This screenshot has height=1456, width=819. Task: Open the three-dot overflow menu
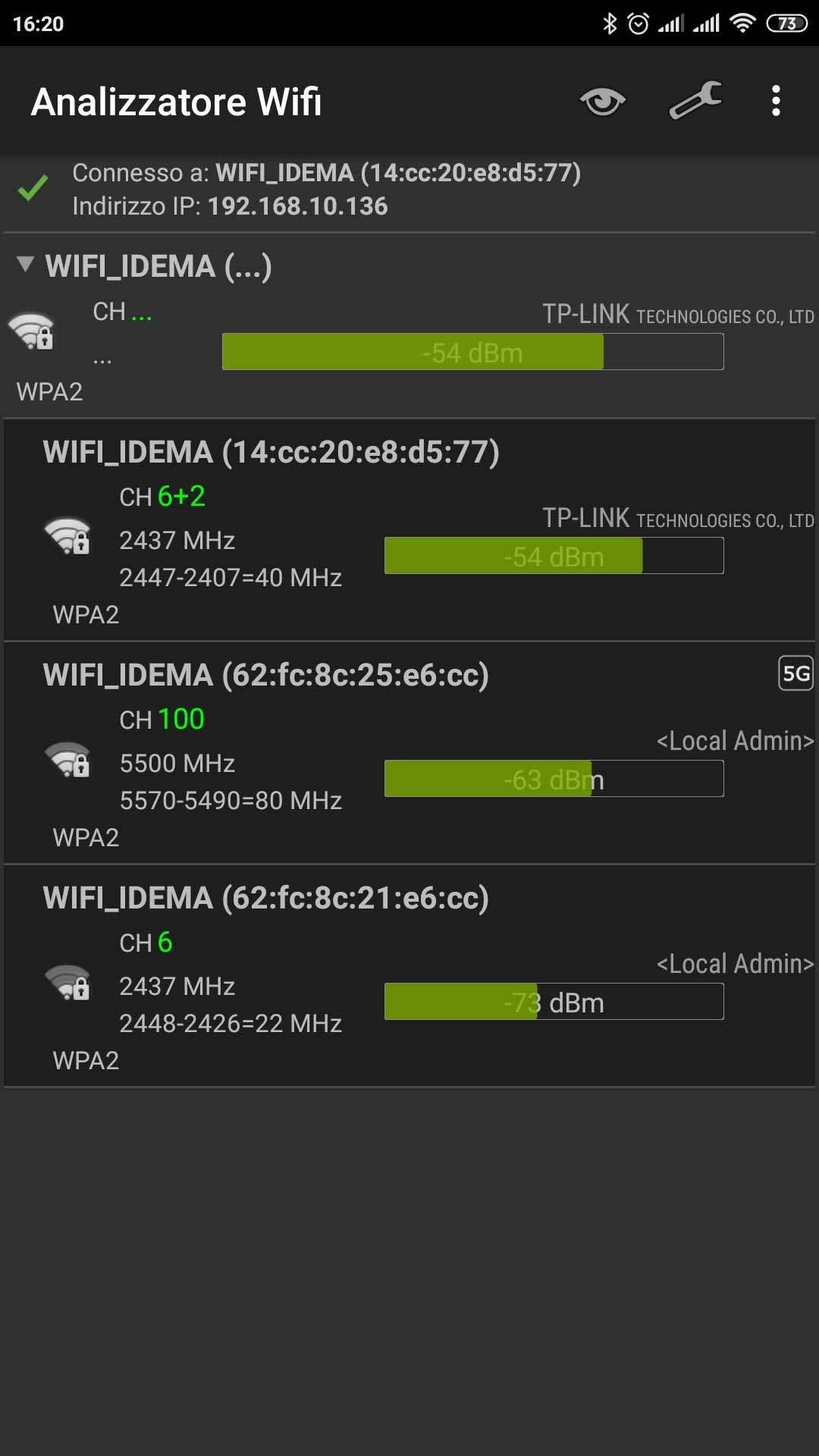(x=775, y=101)
